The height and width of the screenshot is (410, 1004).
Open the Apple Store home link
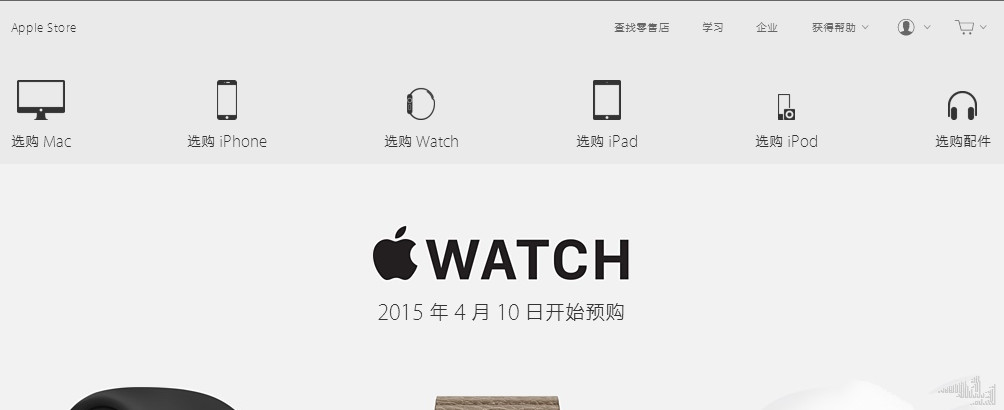coord(44,28)
